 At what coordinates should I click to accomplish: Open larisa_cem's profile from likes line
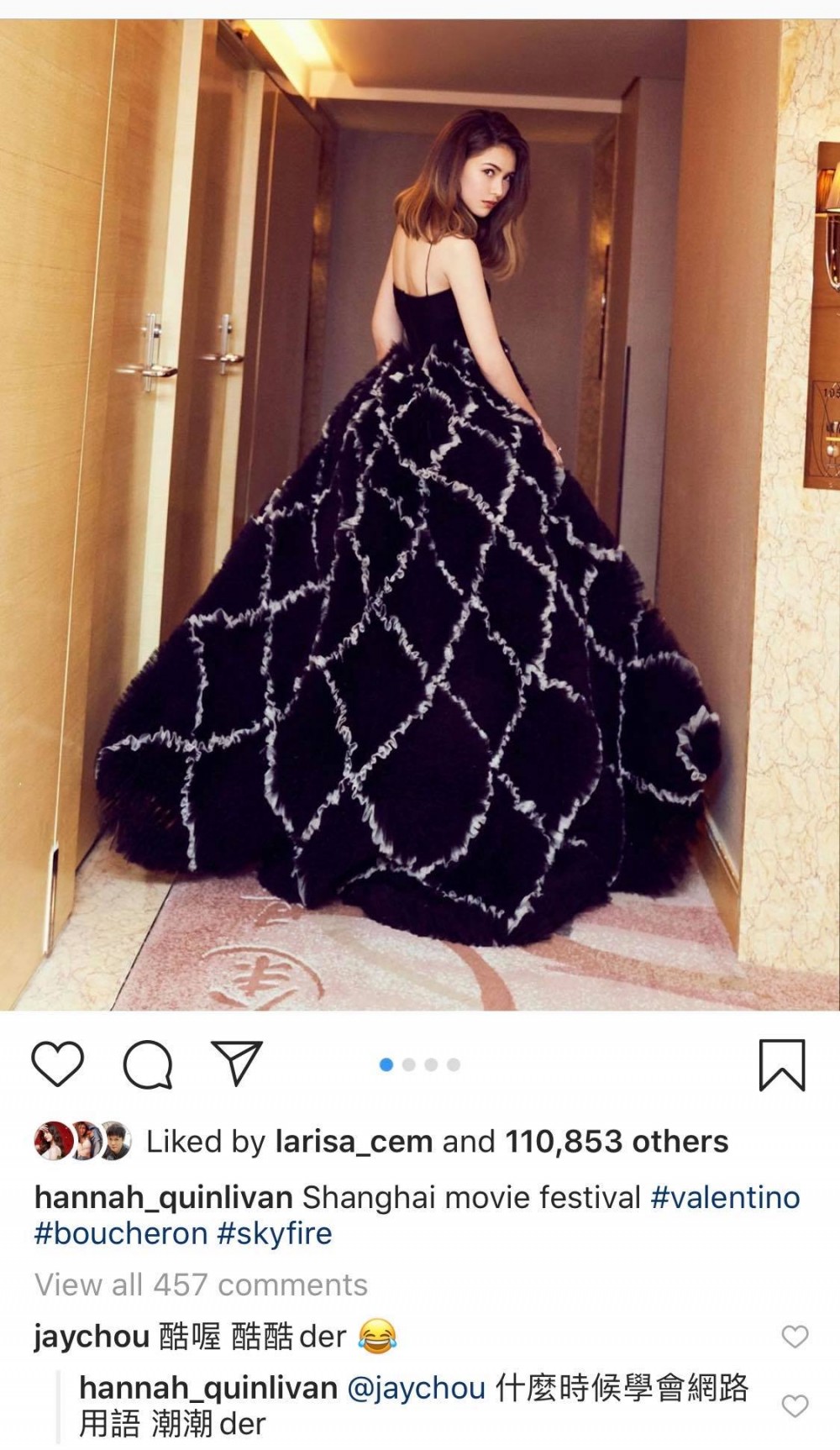coord(354,1142)
